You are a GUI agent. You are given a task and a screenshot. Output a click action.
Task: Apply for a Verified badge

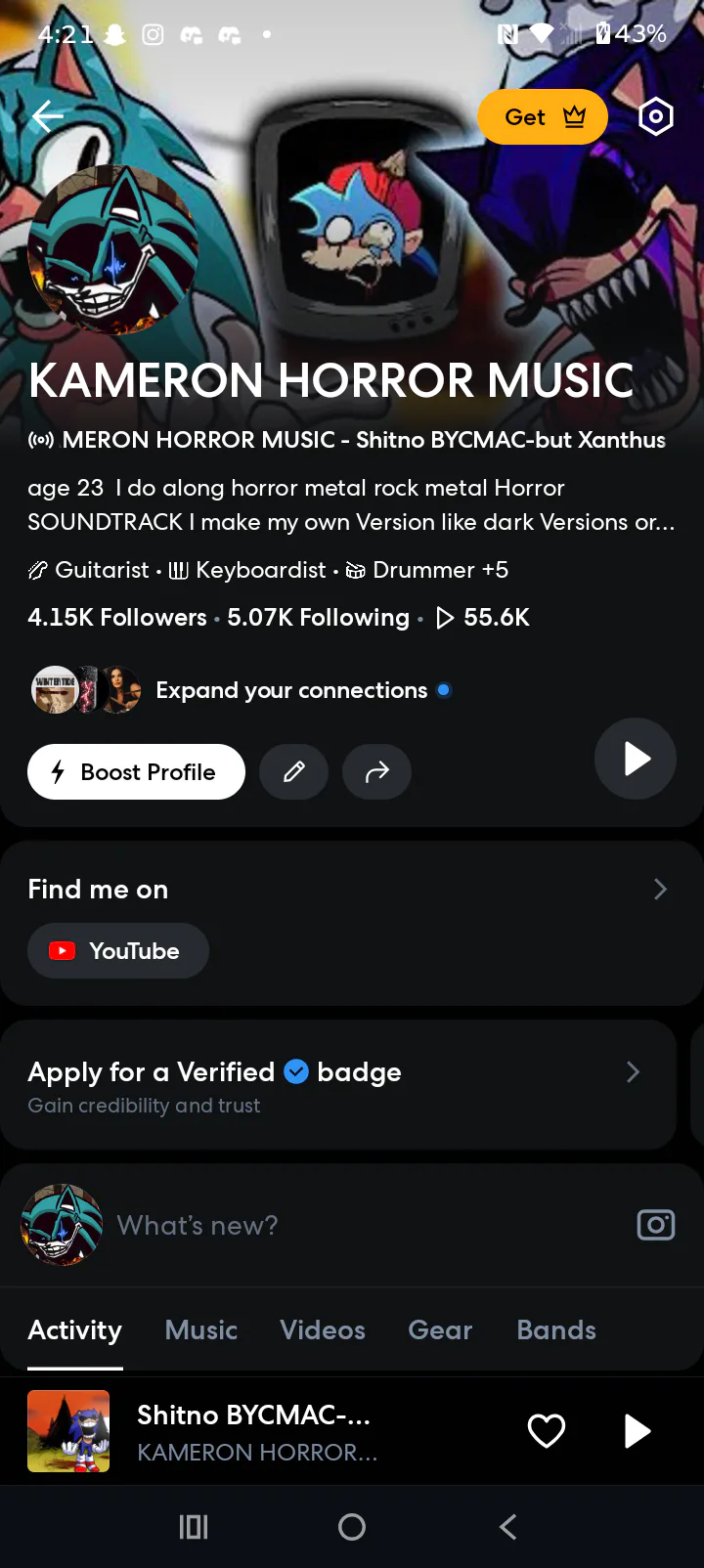pyautogui.click(x=332, y=1085)
